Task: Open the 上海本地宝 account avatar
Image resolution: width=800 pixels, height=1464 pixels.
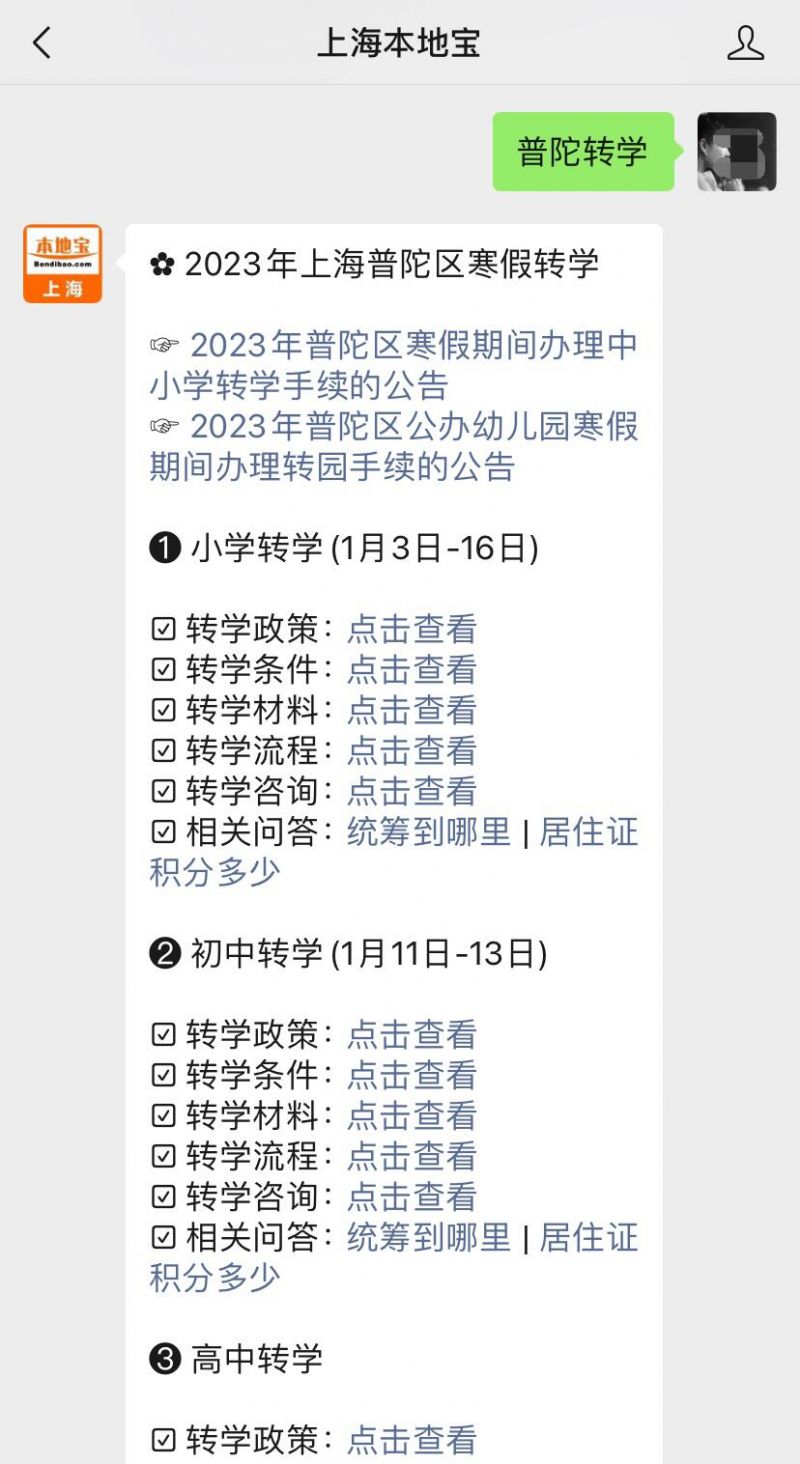Action: coord(63,263)
